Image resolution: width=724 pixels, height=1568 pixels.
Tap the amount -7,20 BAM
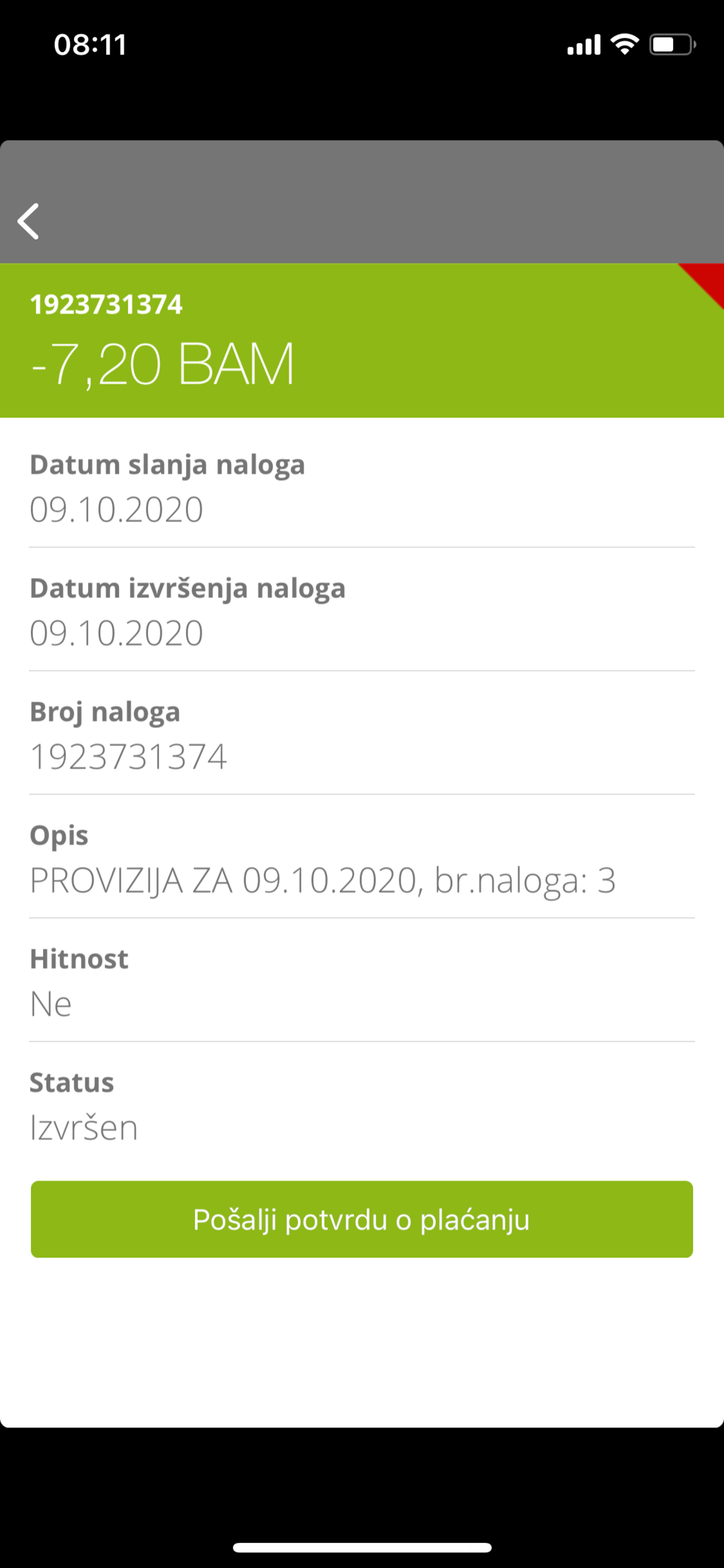(161, 363)
